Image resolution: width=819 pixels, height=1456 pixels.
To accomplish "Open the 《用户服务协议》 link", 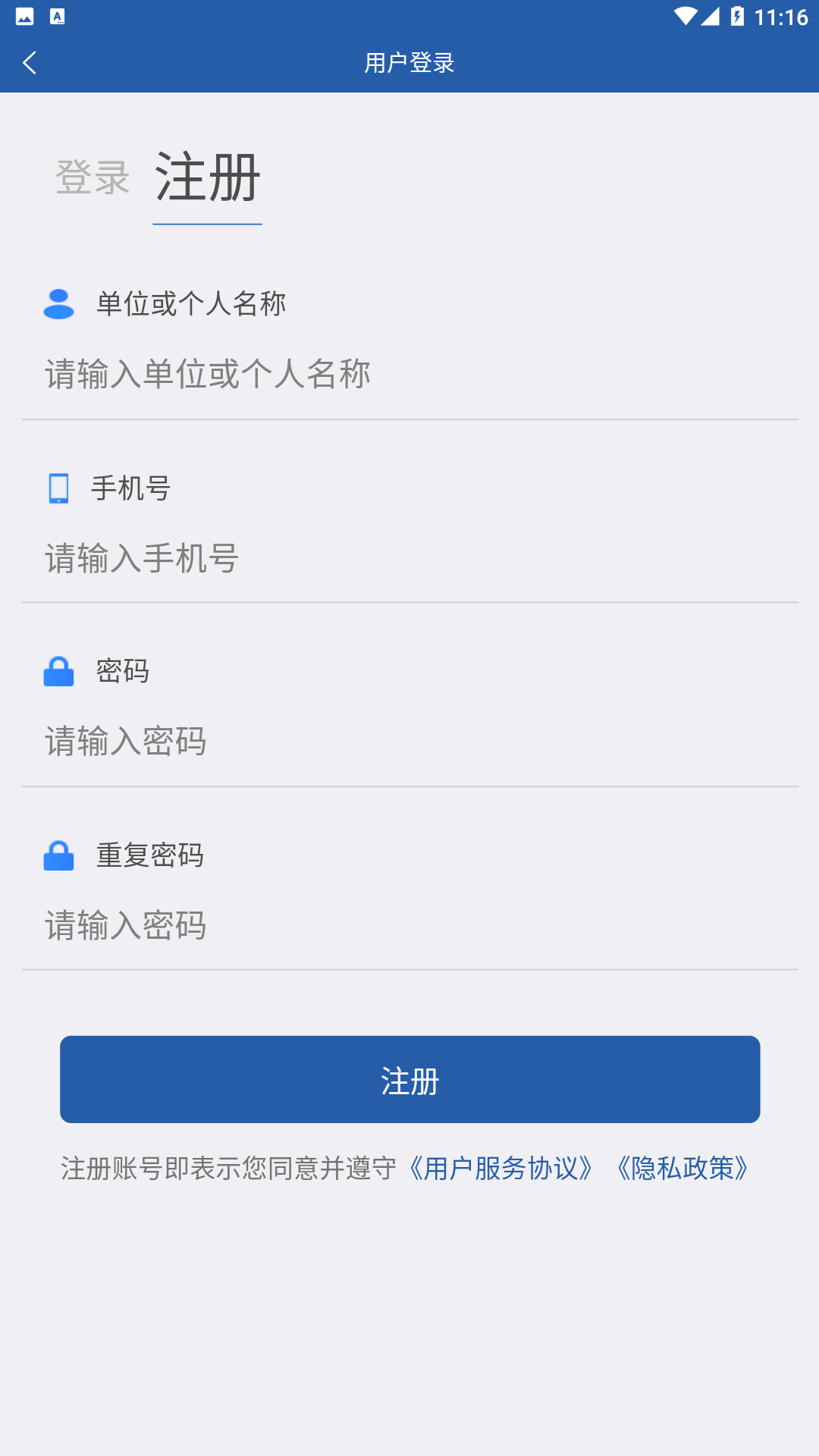I will click(500, 1169).
